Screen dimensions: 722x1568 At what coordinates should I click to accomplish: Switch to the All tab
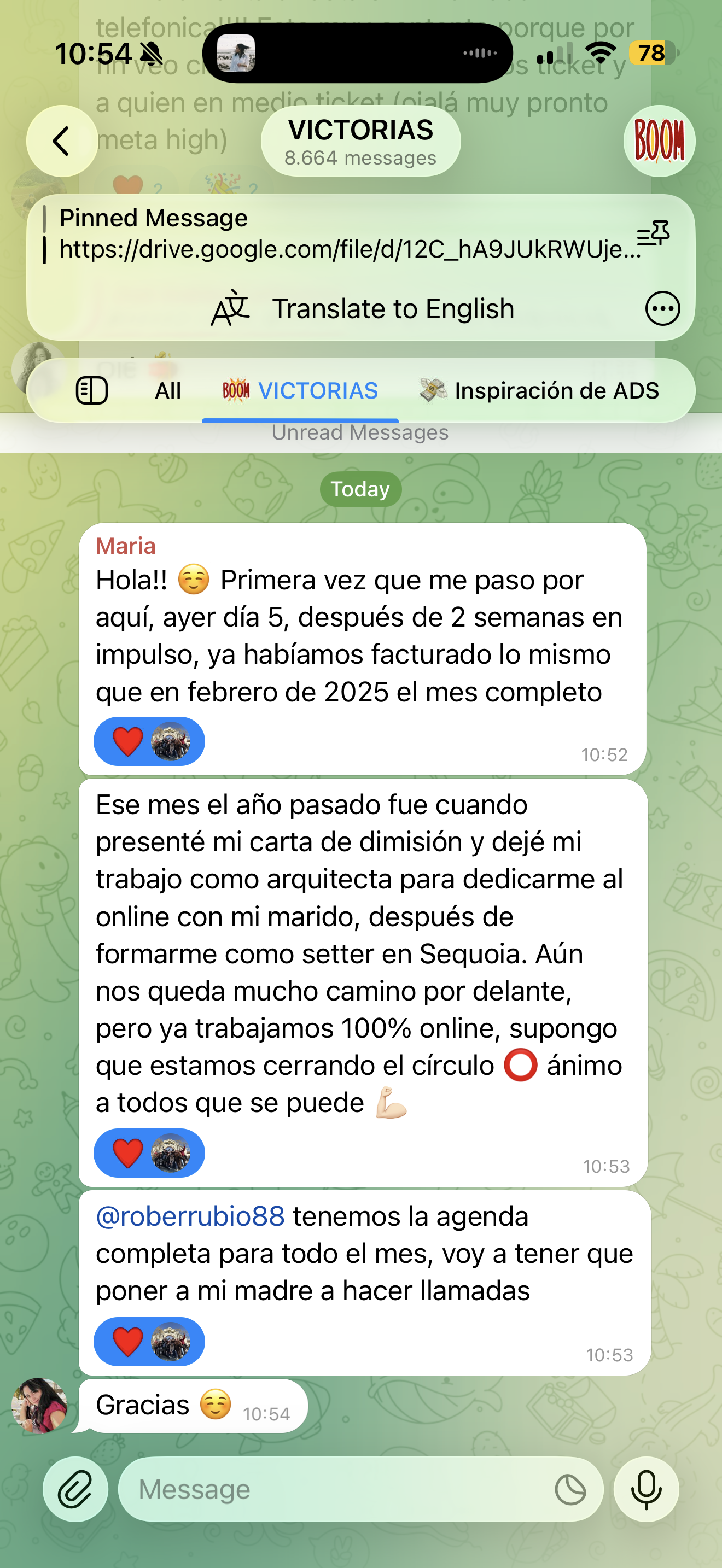point(168,391)
